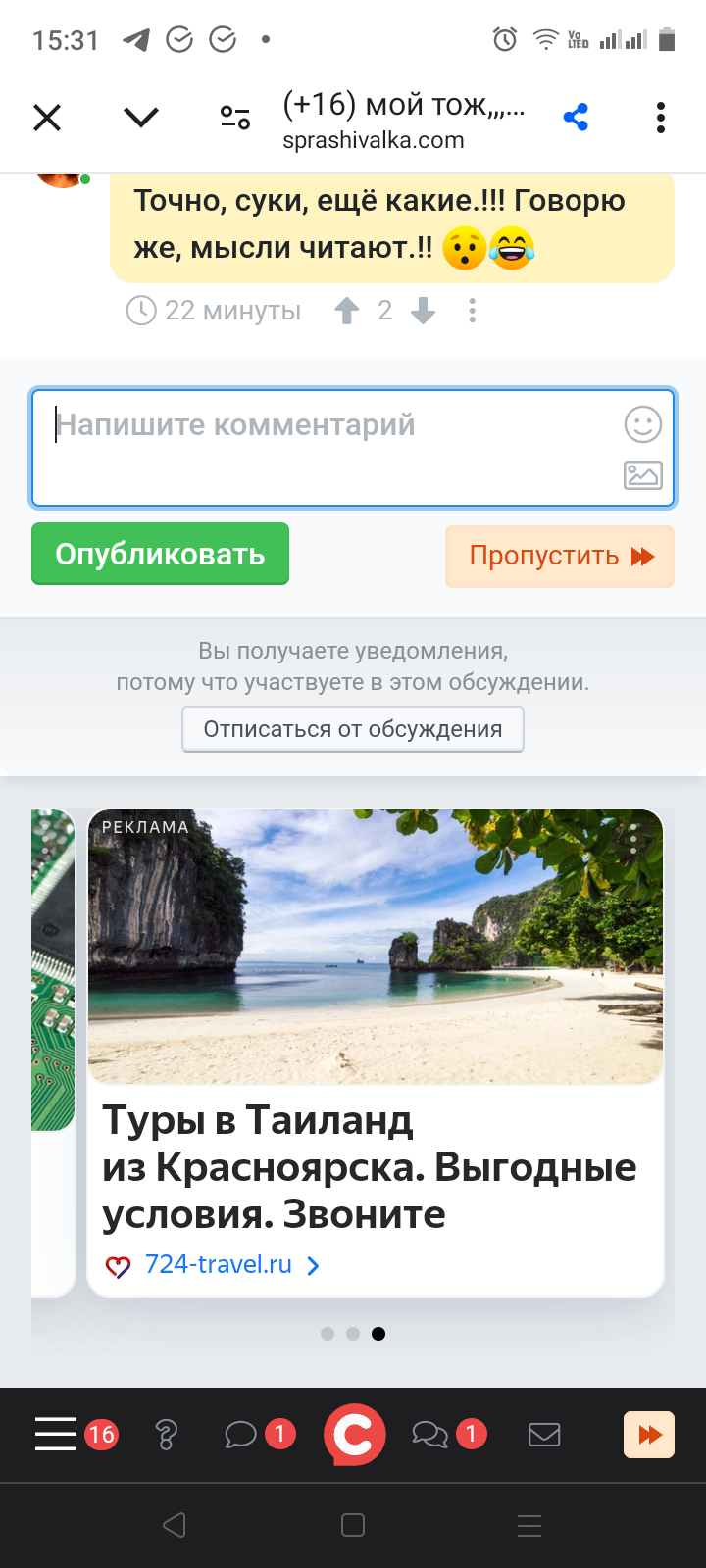The width and height of the screenshot is (706, 1568).
Task: Open the mail envelope in bottom bar
Action: tap(544, 1435)
